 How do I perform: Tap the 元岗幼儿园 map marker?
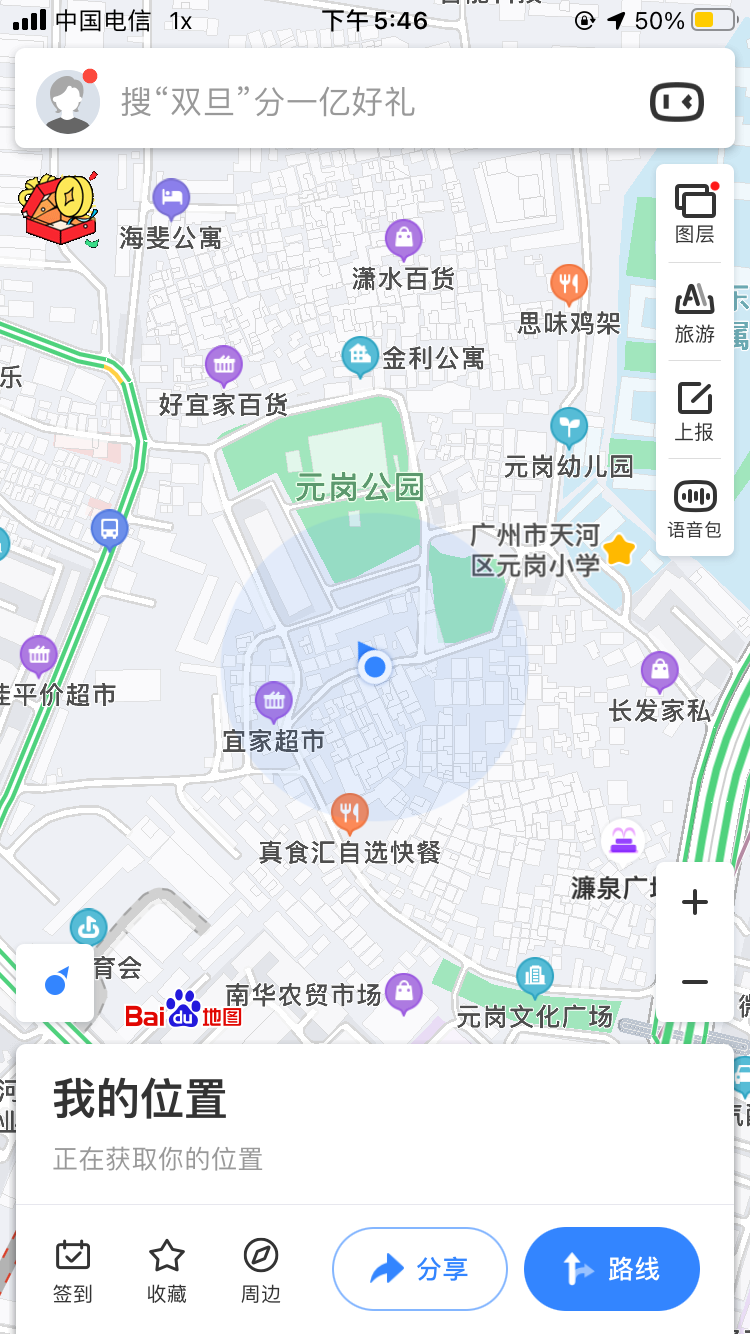pos(568,424)
